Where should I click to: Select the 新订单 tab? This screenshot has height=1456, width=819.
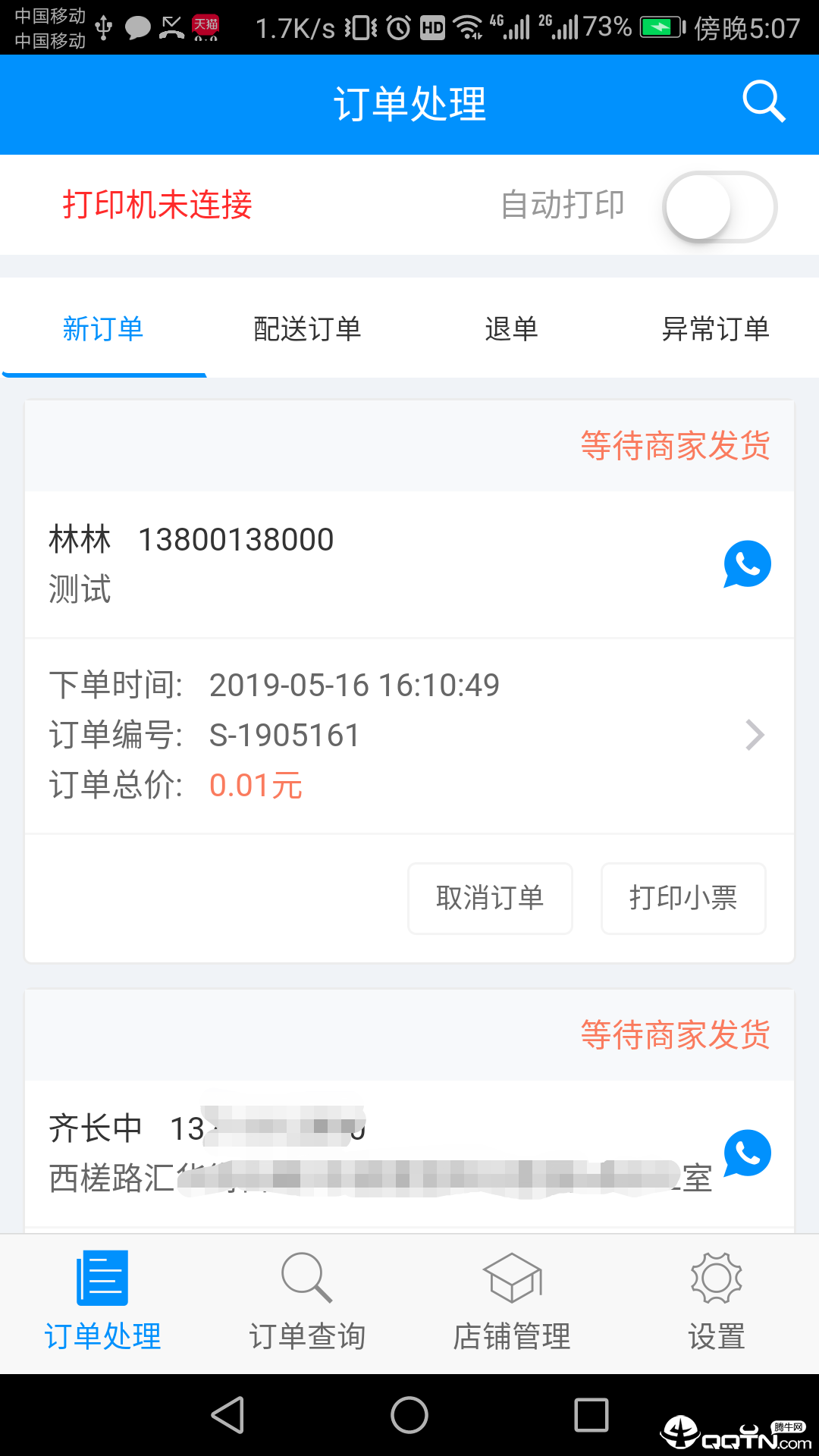[x=103, y=329]
